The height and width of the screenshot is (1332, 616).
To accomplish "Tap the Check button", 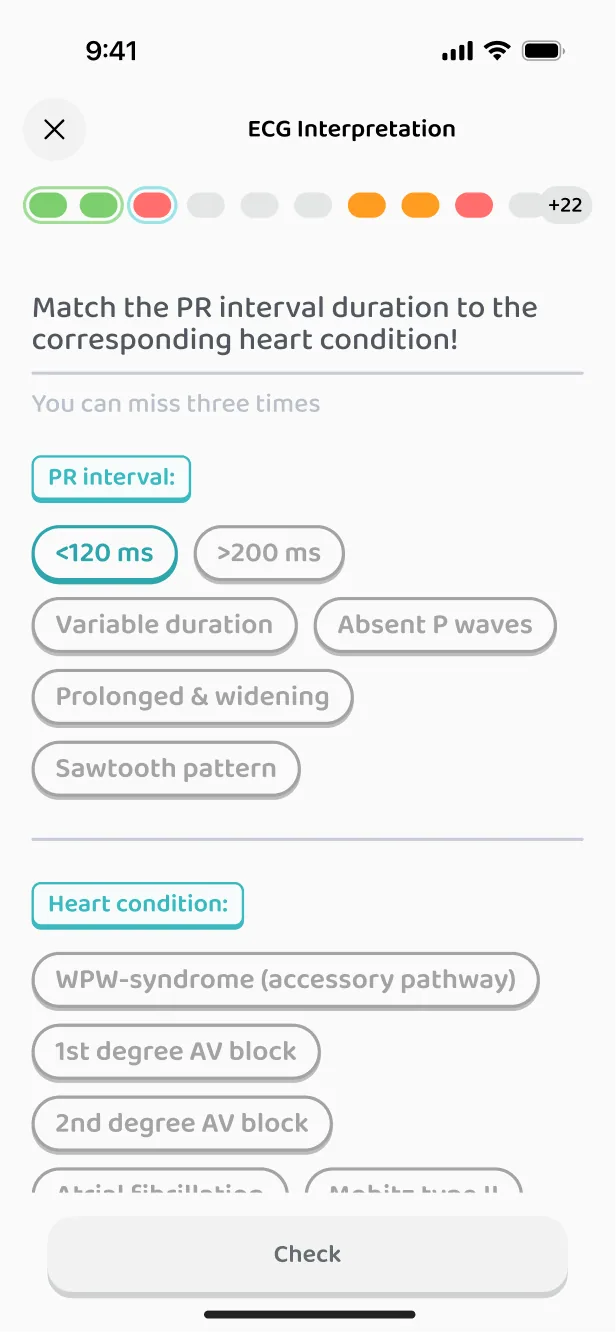I will pos(308,1255).
